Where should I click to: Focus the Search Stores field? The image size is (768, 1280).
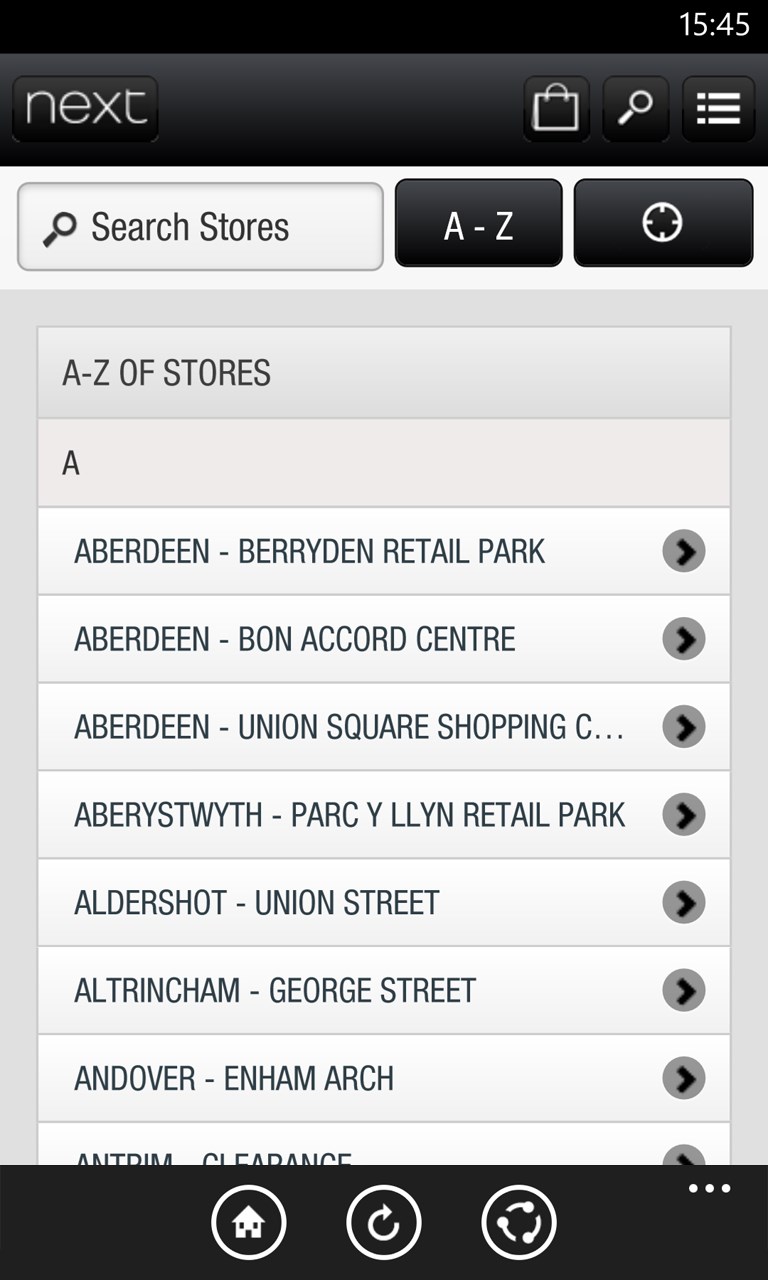pos(200,227)
